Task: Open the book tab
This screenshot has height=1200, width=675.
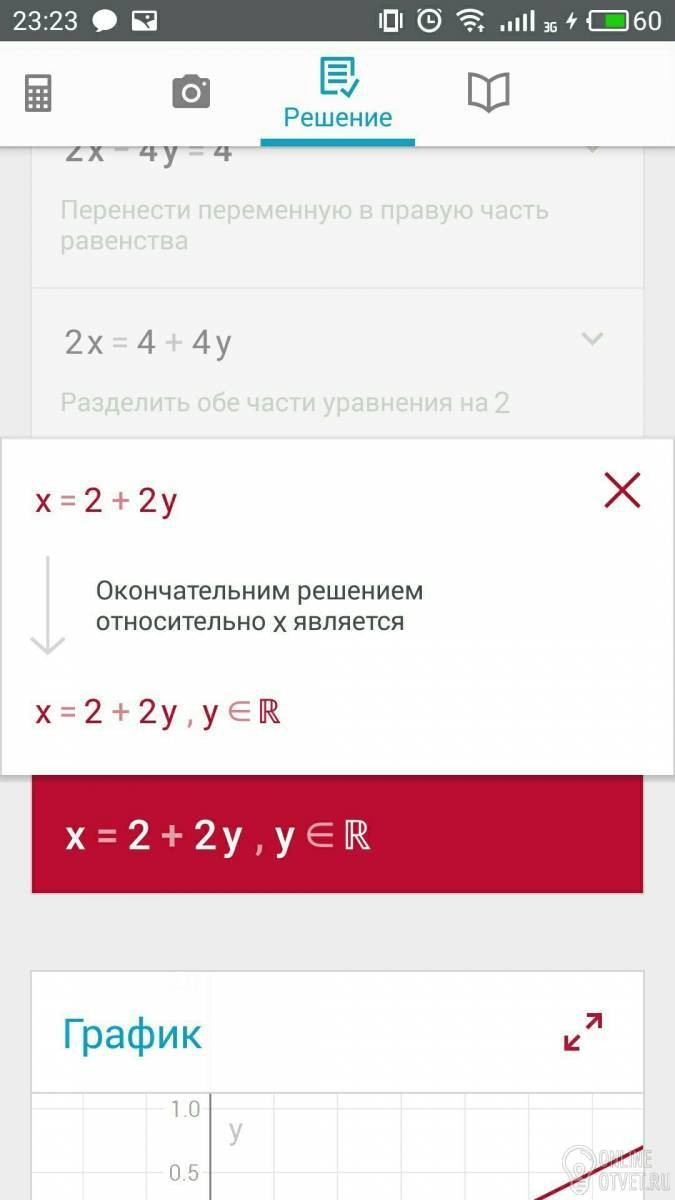Action: (x=488, y=93)
